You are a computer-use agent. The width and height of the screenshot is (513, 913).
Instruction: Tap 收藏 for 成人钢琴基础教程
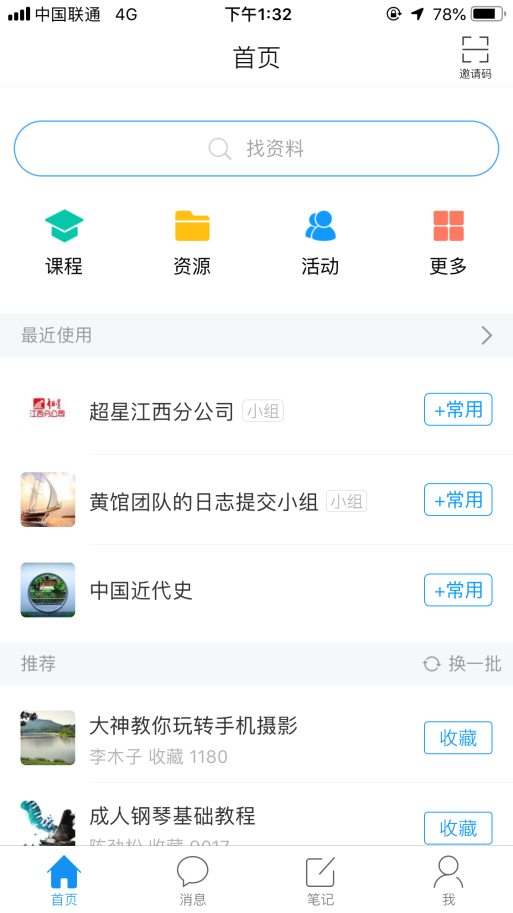pos(458,828)
